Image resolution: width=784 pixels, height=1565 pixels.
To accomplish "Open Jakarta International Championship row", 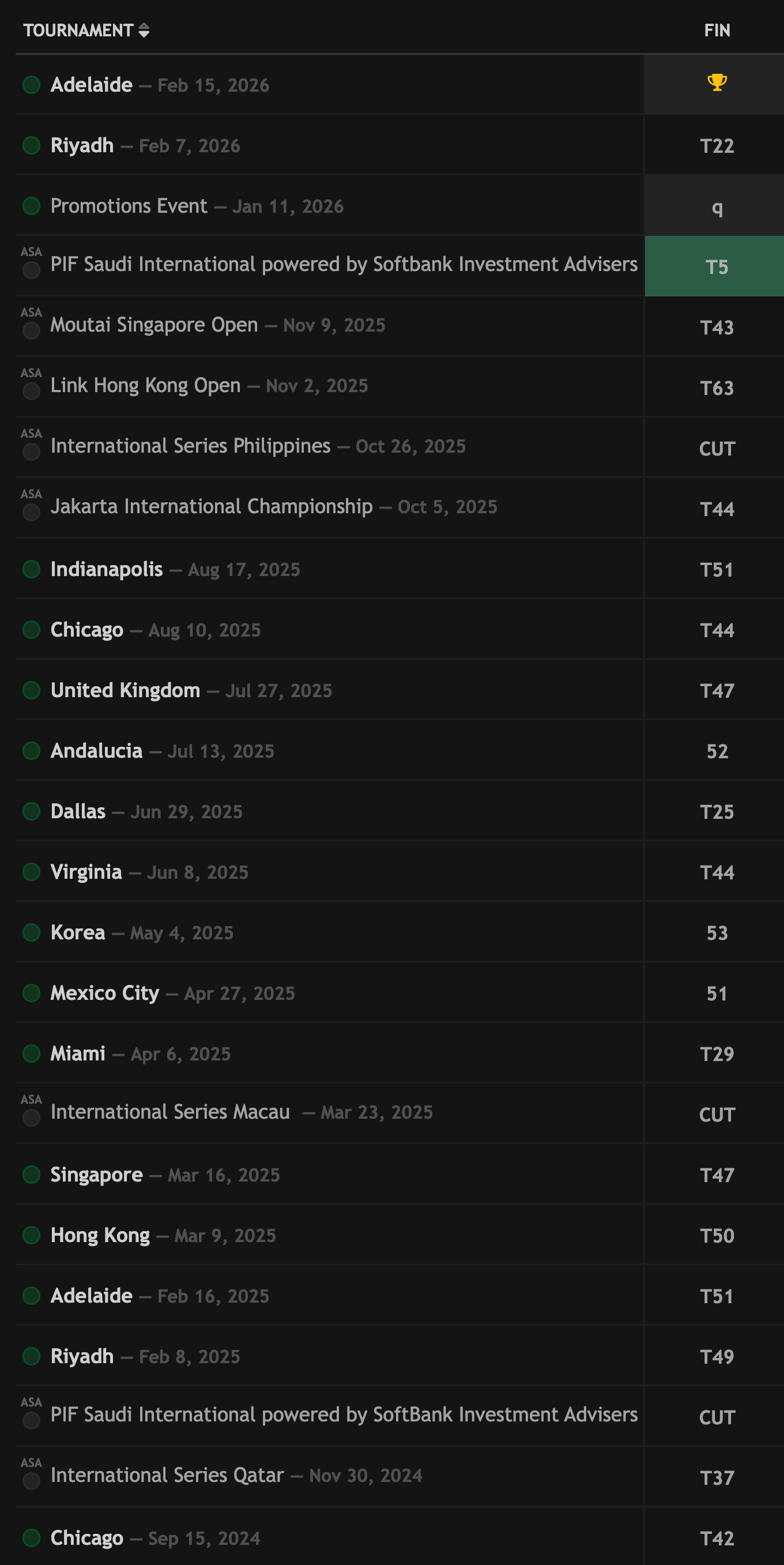I will 212,507.
